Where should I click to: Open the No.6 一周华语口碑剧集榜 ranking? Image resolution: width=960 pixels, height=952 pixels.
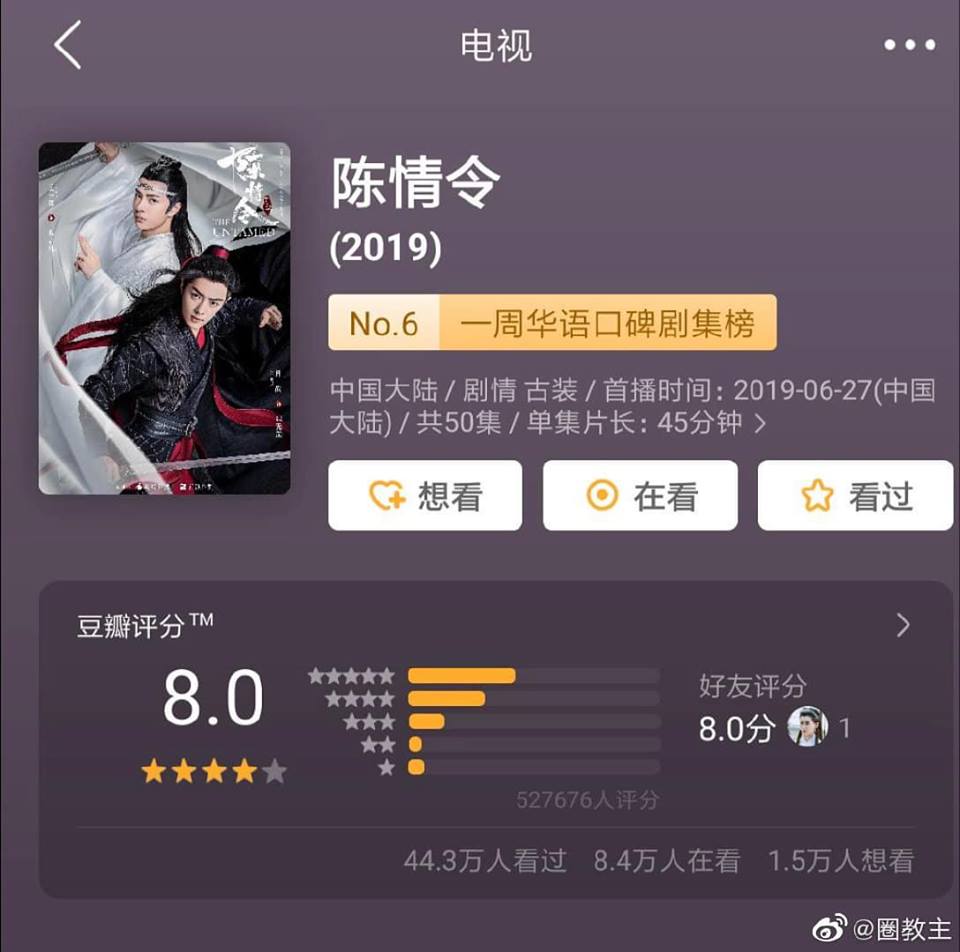[552, 322]
